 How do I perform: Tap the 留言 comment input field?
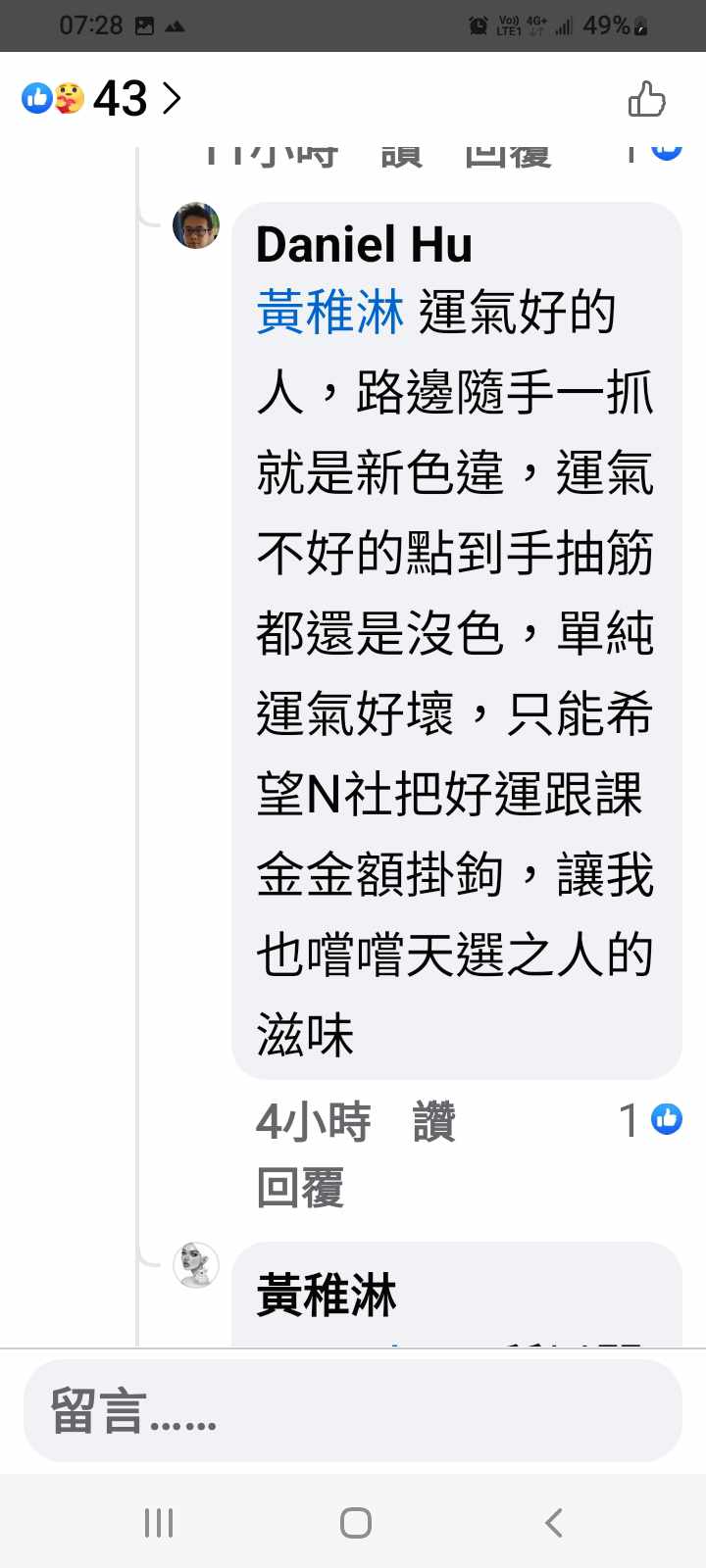[353, 1411]
